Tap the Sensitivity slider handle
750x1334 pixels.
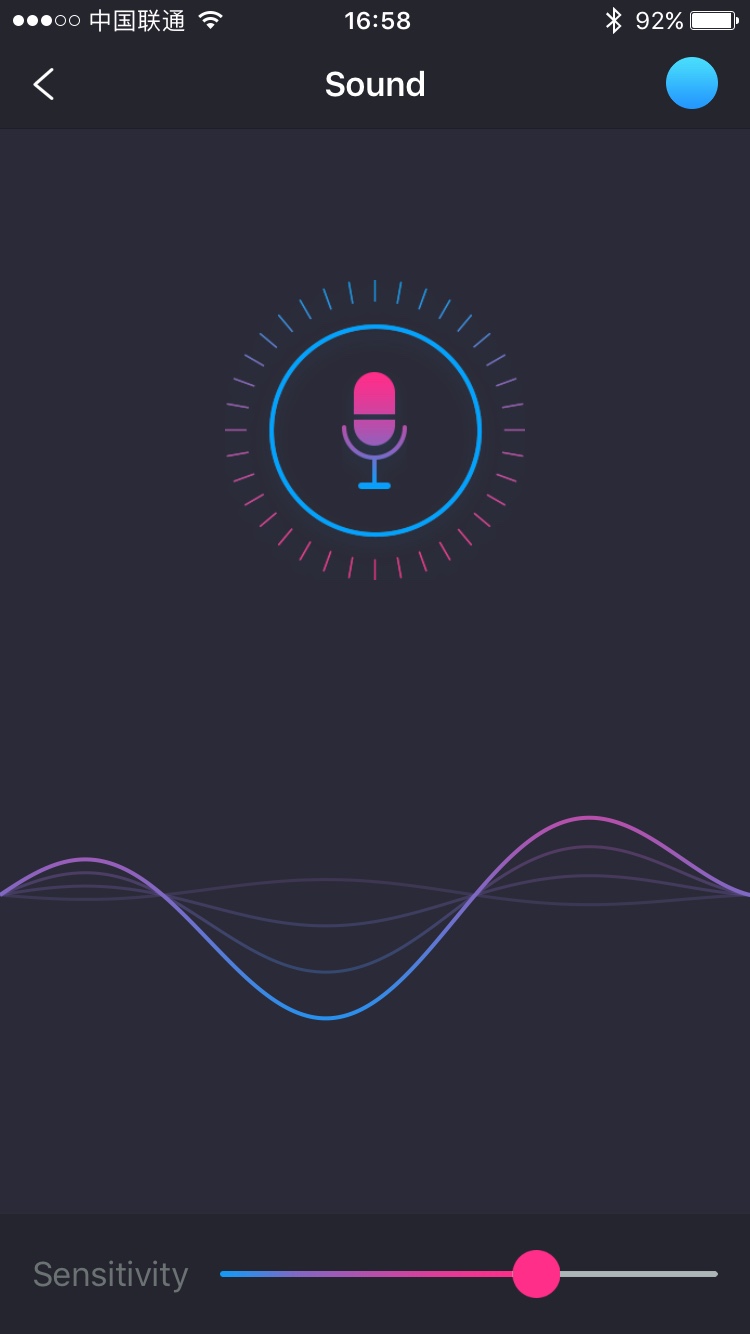pyautogui.click(x=536, y=1273)
